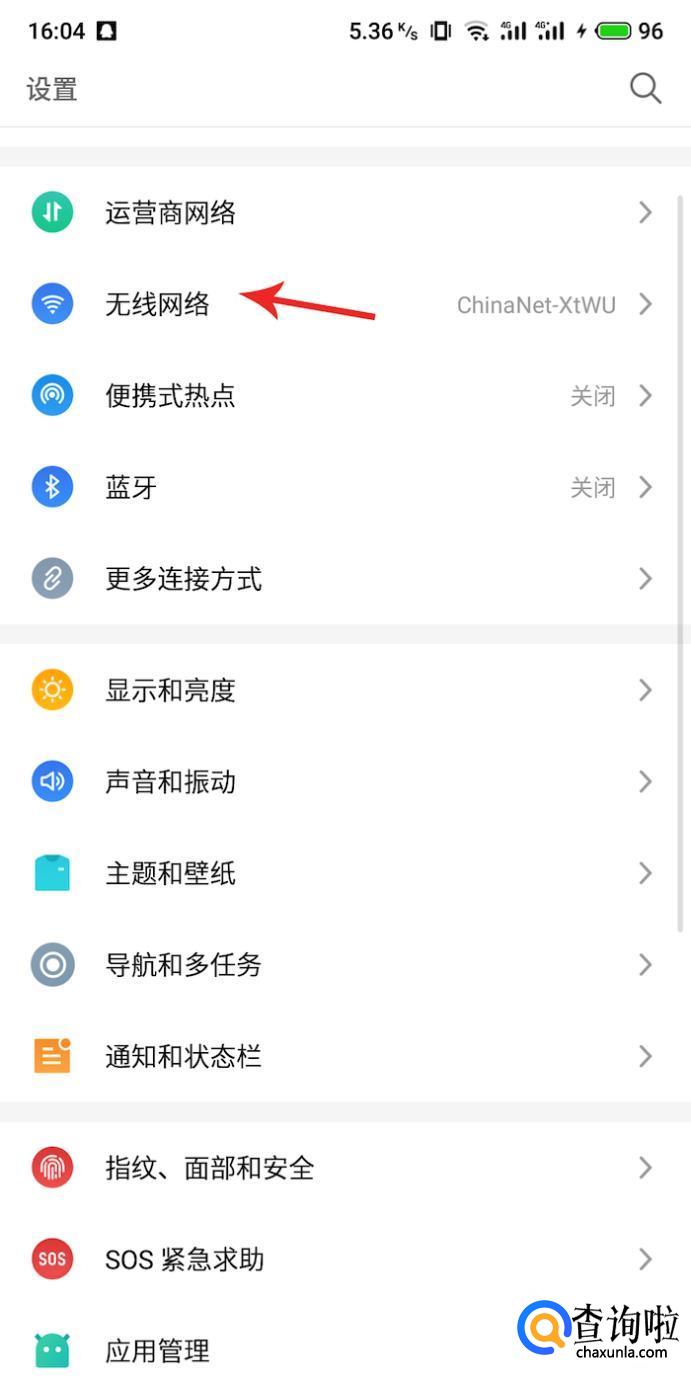
Task: Open 应用管理
Action: pos(157,1351)
